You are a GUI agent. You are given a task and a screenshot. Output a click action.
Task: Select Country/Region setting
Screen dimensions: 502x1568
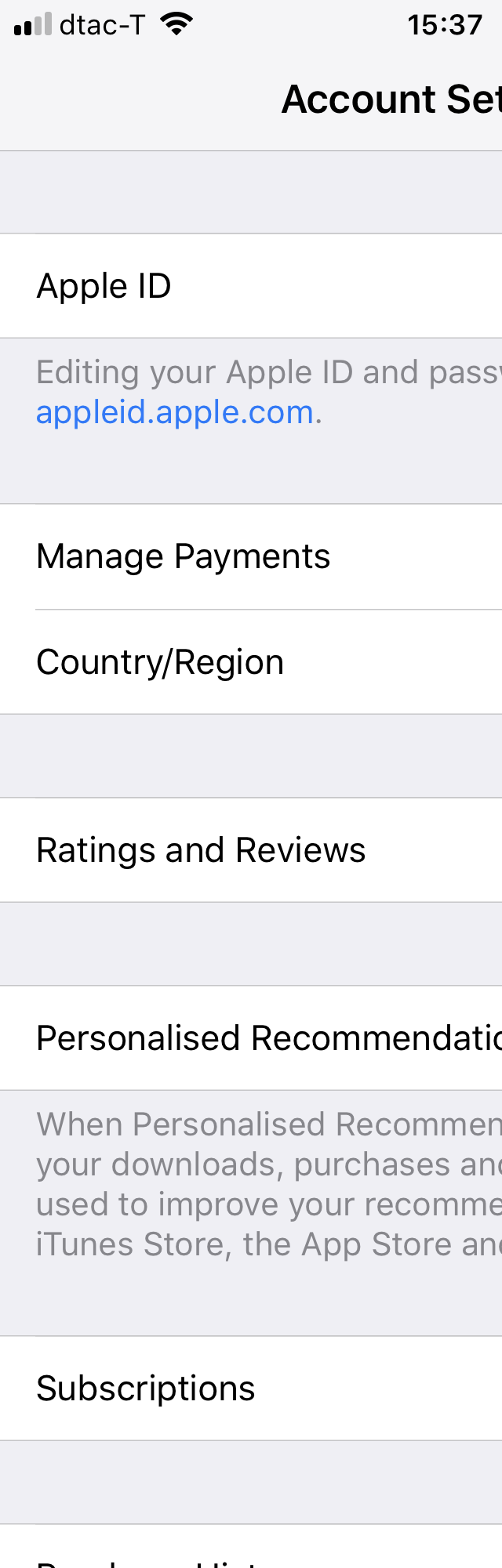pyautogui.click(x=251, y=662)
